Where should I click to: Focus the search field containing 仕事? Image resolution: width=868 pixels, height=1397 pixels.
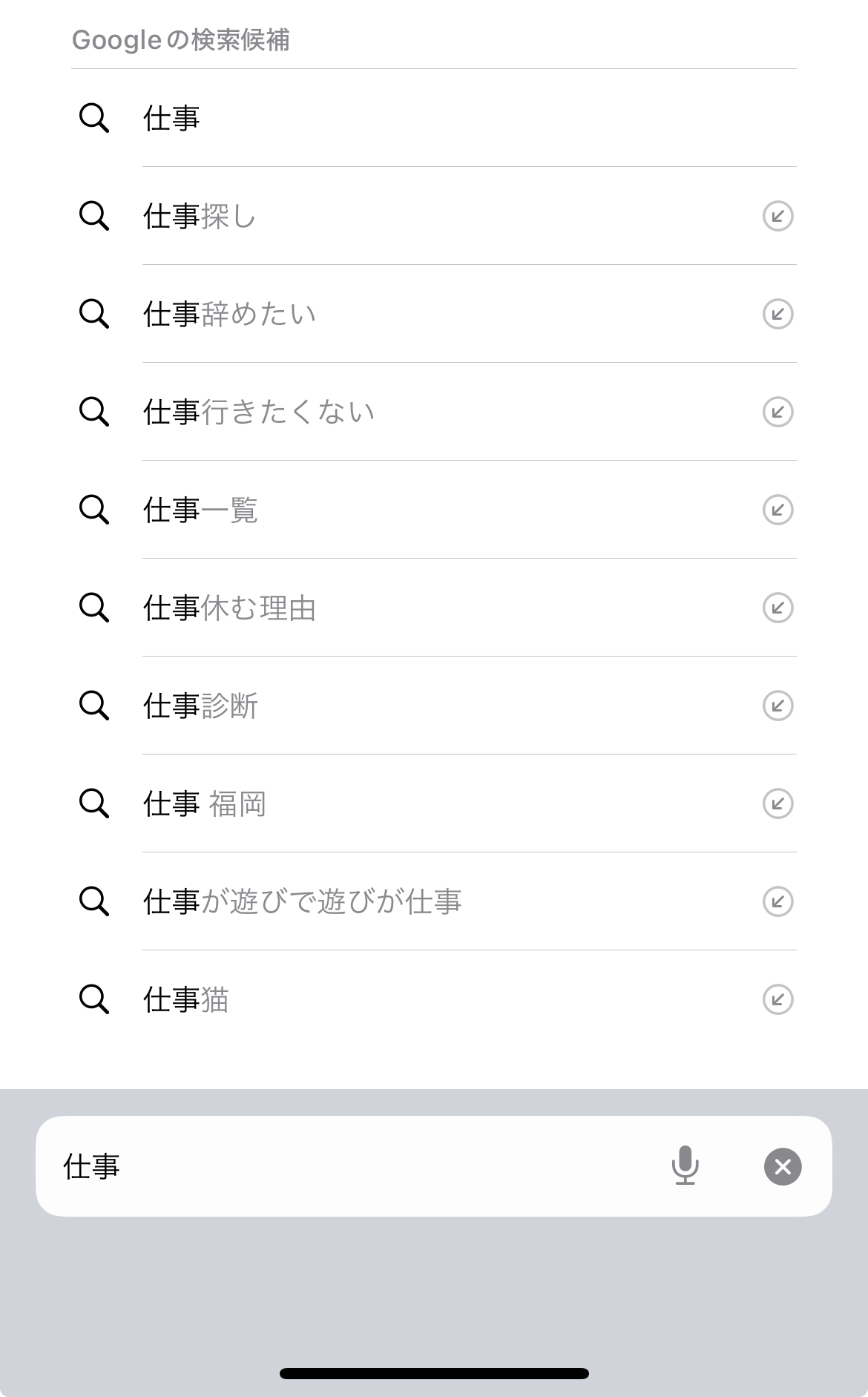tap(356, 1166)
